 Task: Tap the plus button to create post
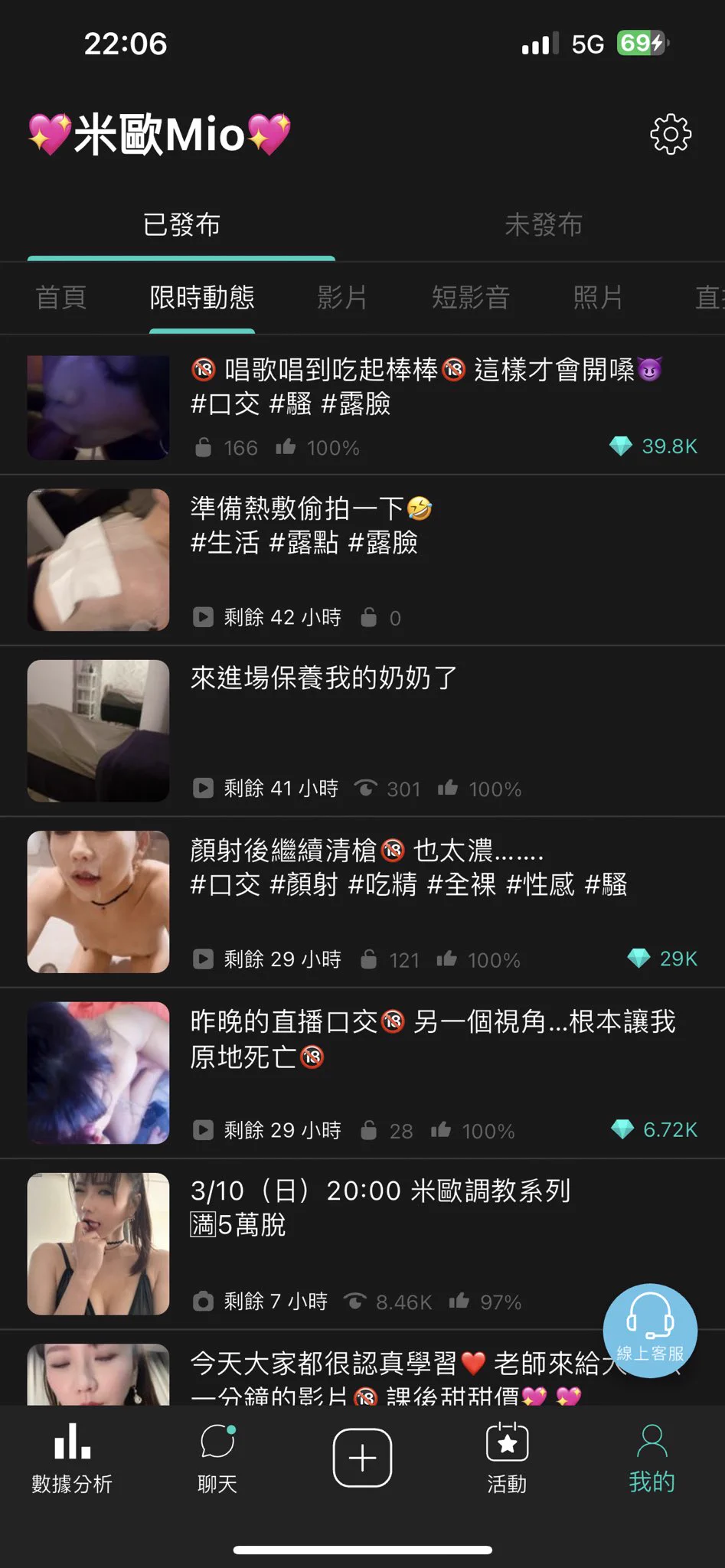coord(362,1458)
